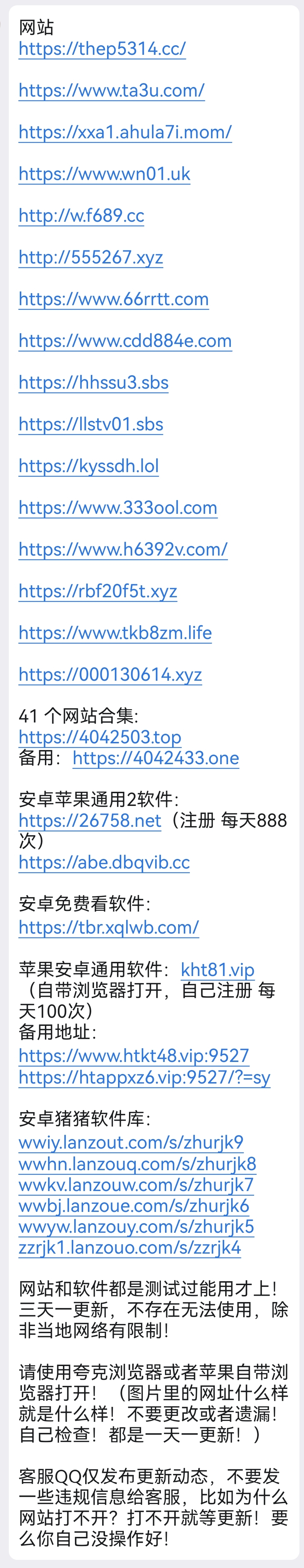This screenshot has height=1568, width=304.
Task: Open the www.ta3u.com link
Action: [112, 90]
